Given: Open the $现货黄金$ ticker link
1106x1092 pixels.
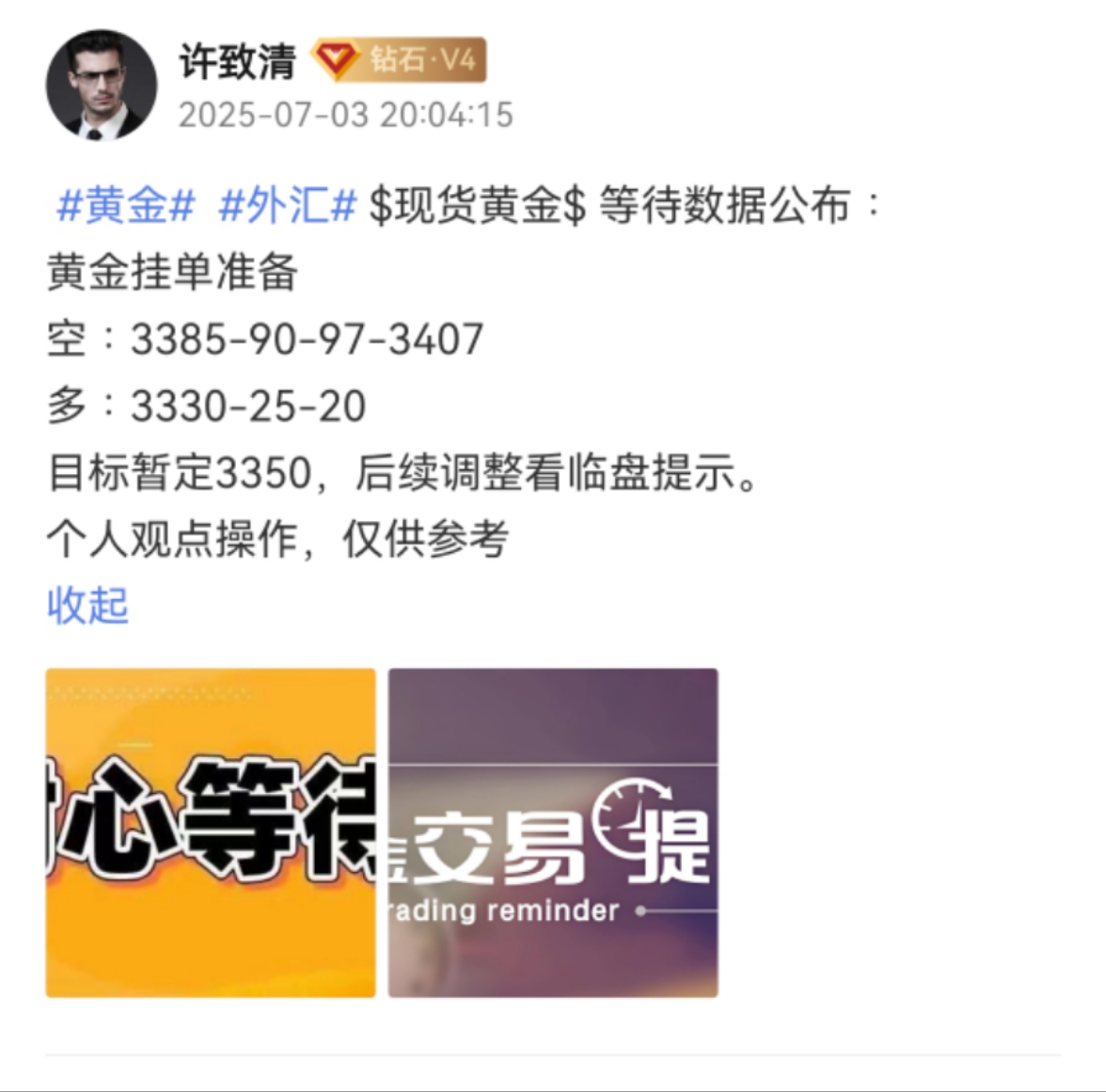Looking at the screenshot, I should pyautogui.click(x=478, y=205).
